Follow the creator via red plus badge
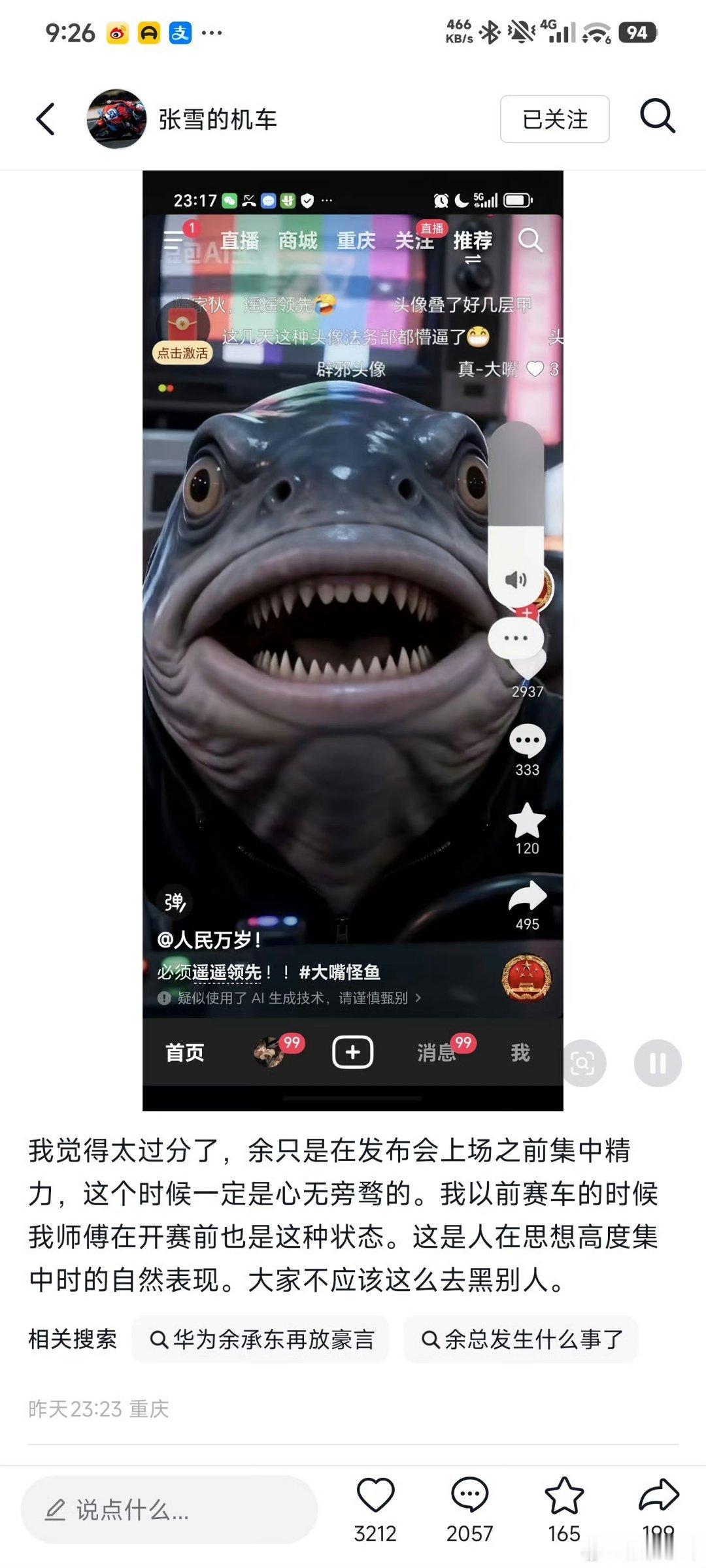 [527, 614]
